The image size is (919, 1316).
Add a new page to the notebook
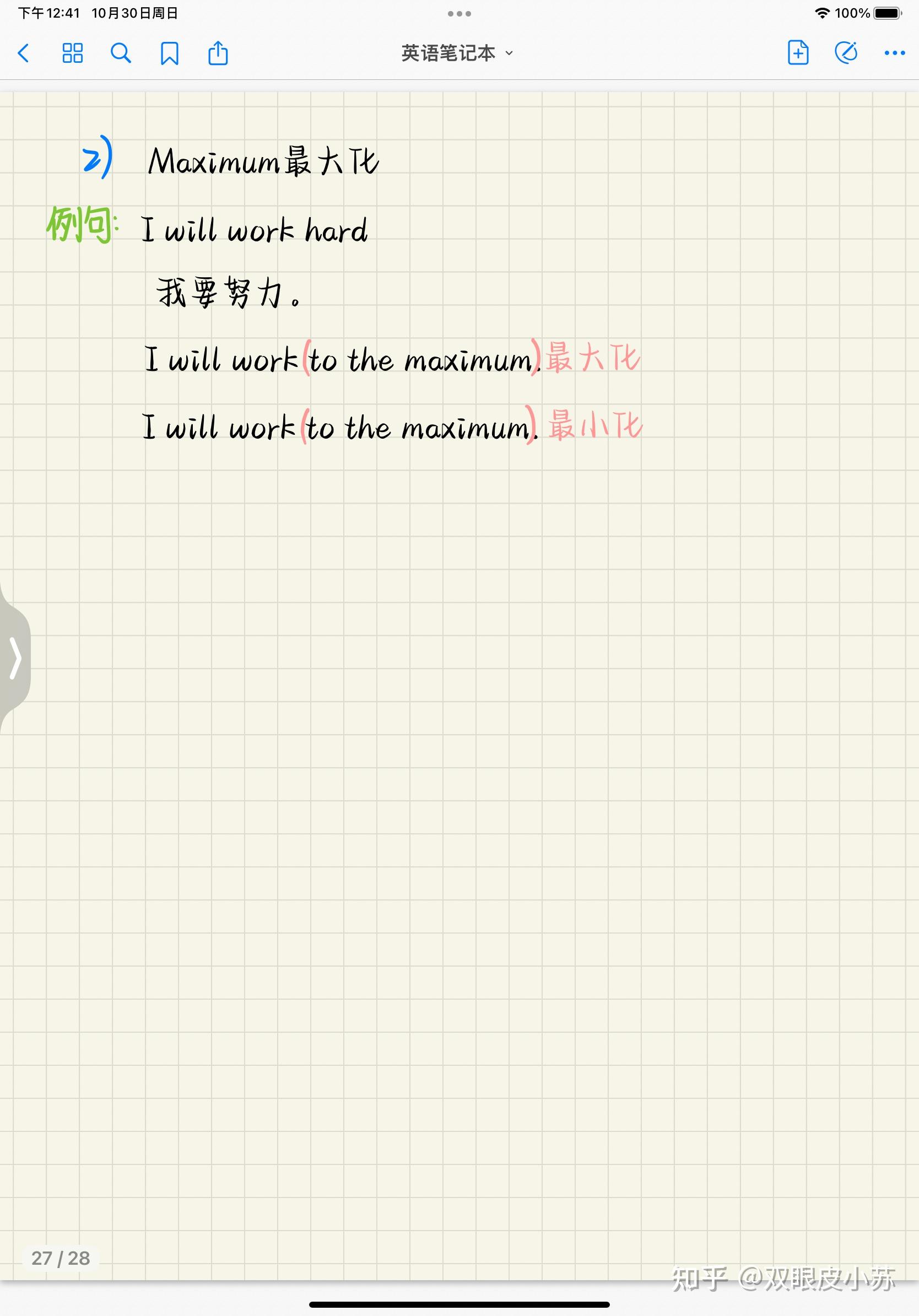798,53
